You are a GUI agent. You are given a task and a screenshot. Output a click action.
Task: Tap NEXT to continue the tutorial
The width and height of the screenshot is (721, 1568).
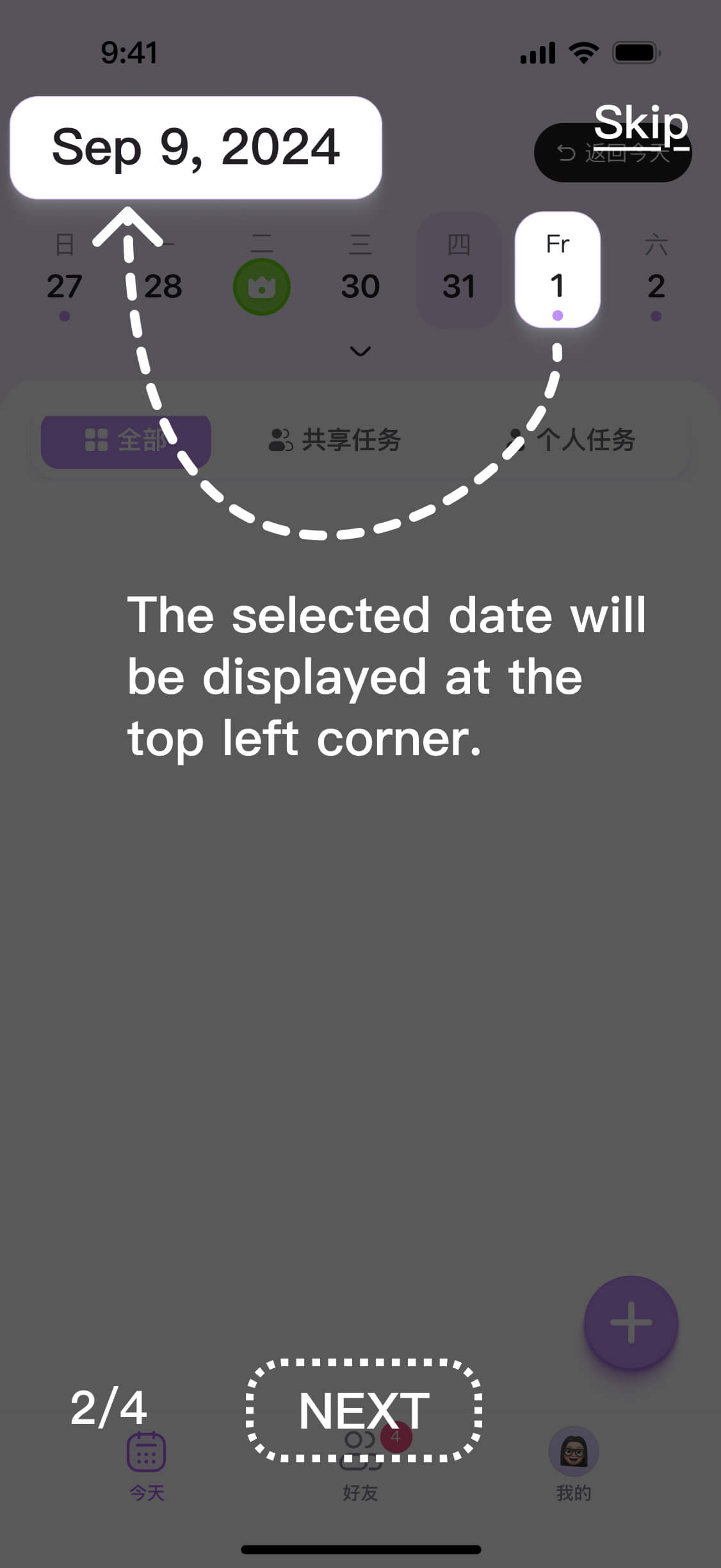pos(364,1410)
